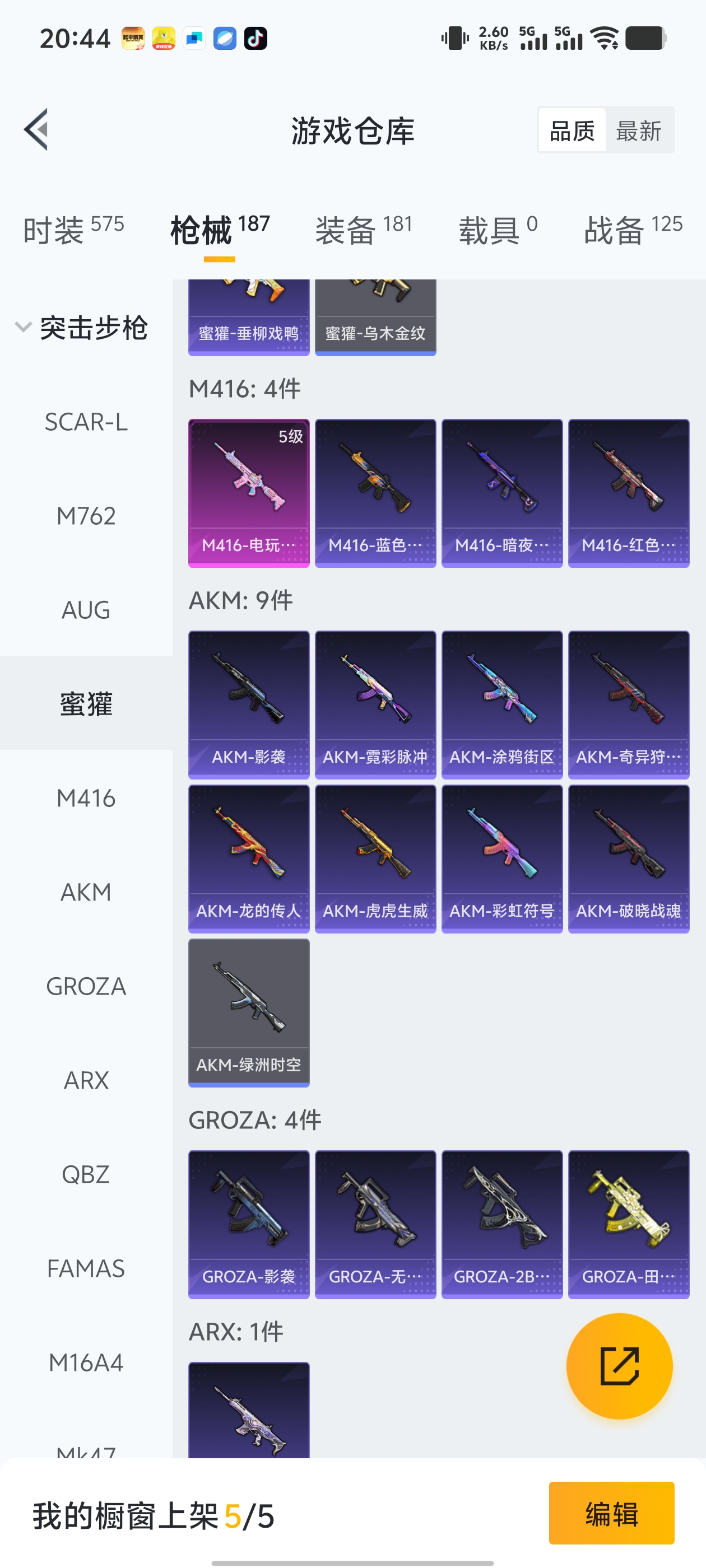View the GROZA-影袭 skin
Screen dimensions: 706x1568
tap(249, 1224)
